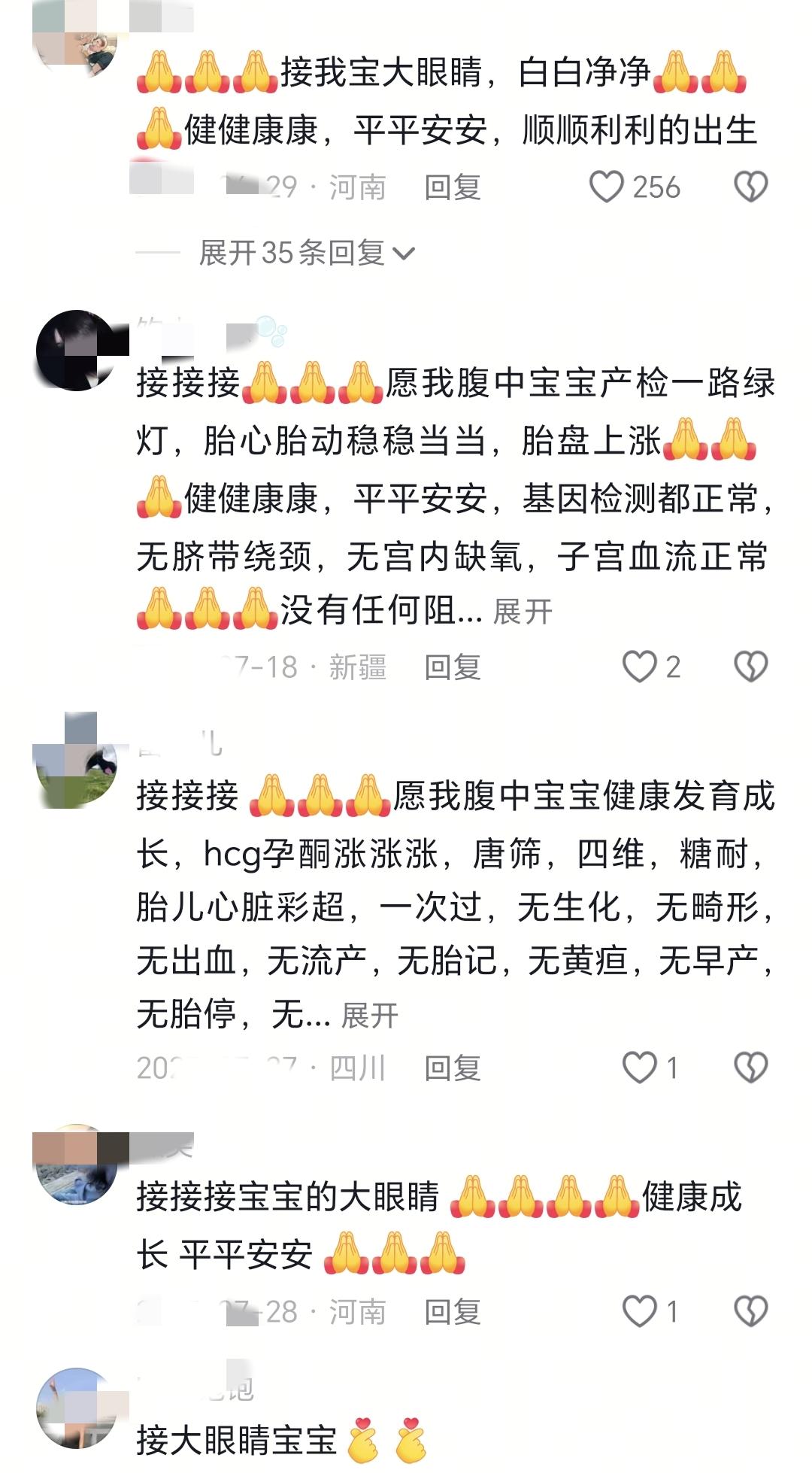The image size is (812, 1473).
Task: Reply to the 新疆 comment
Action: [452, 667]
